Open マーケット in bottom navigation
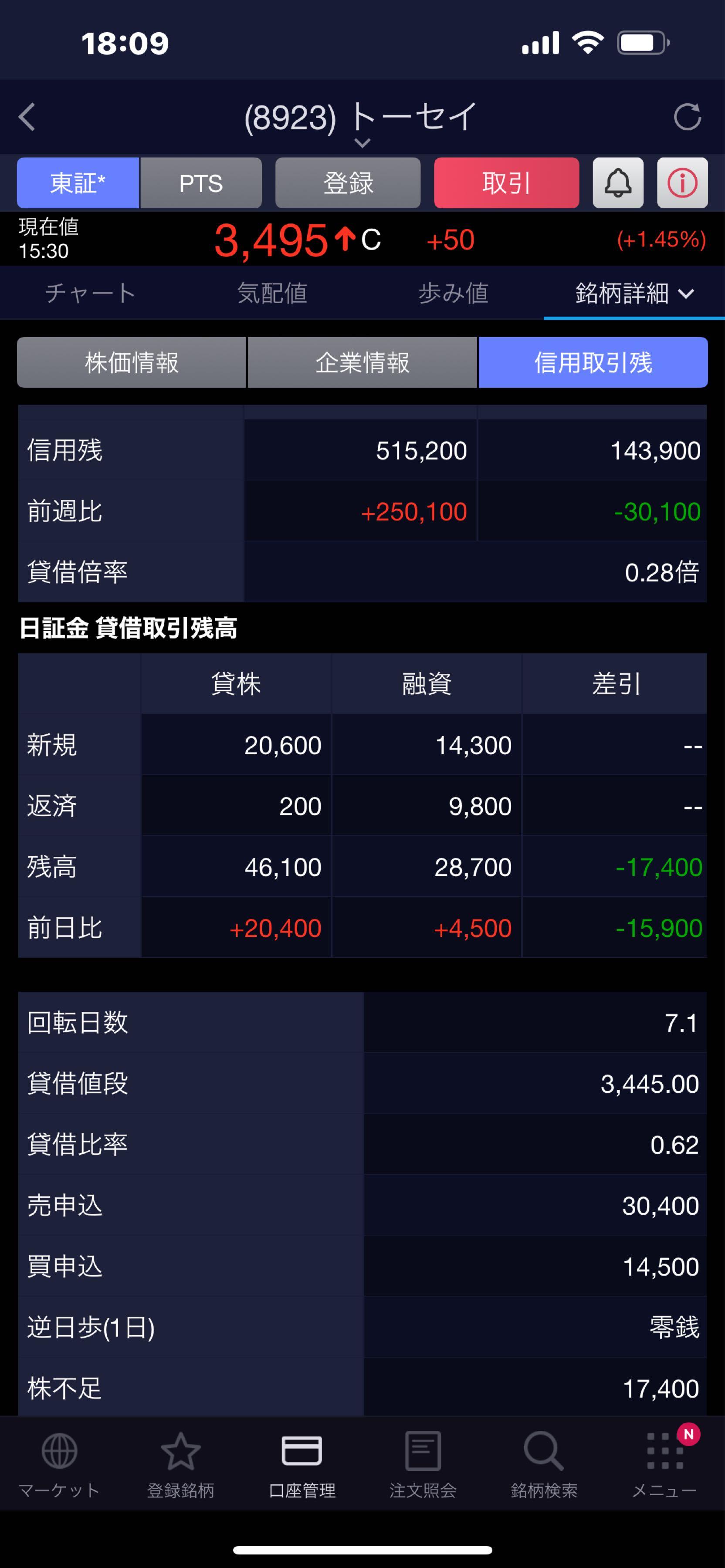The image size is (725, 1568). tap(59, 1464)
